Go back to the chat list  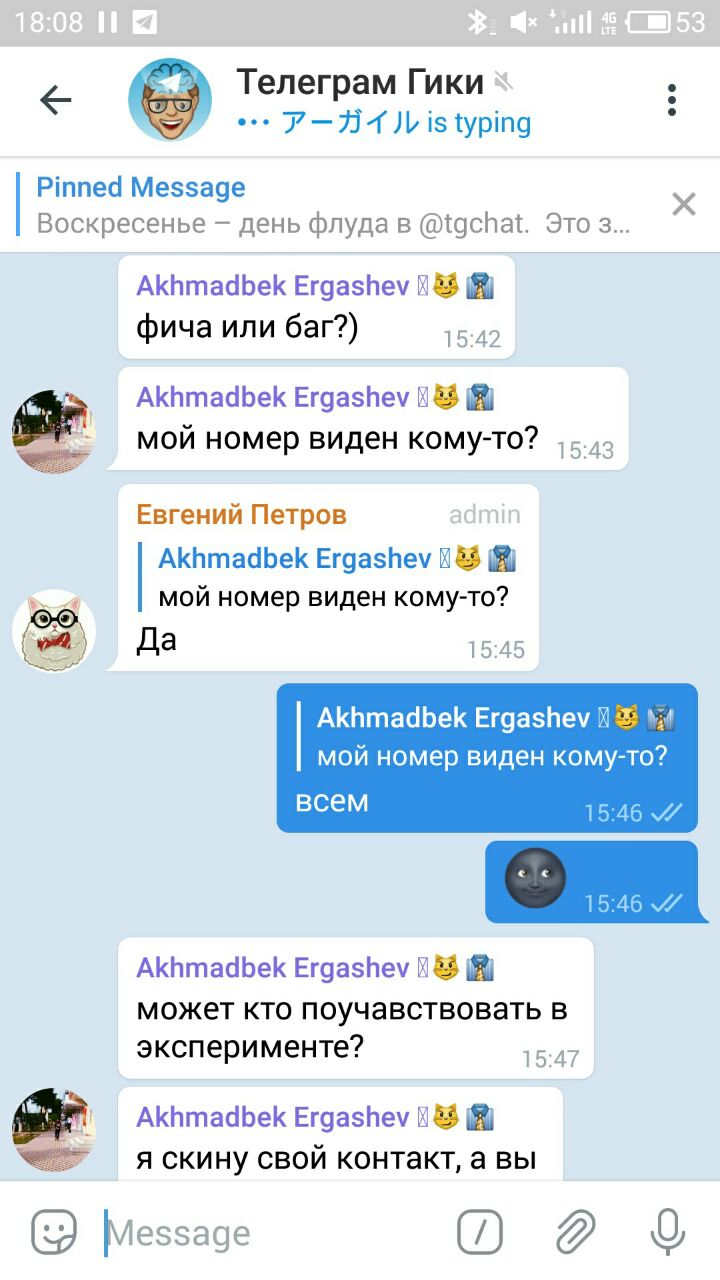(56, 100)
